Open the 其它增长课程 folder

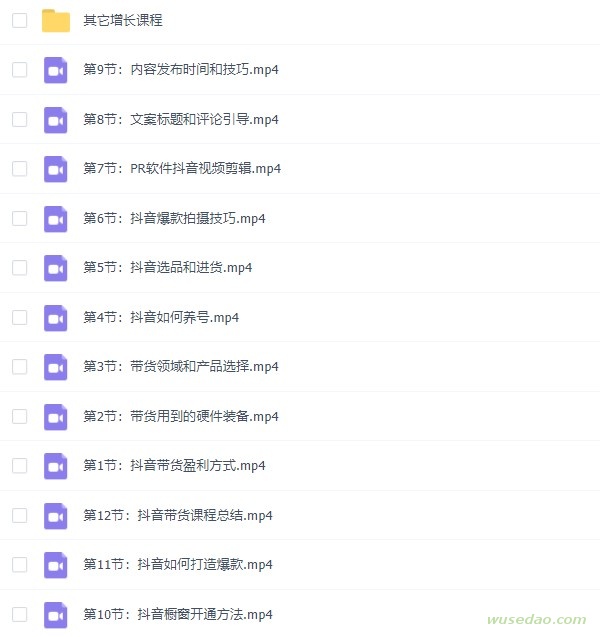pos(122,20)
